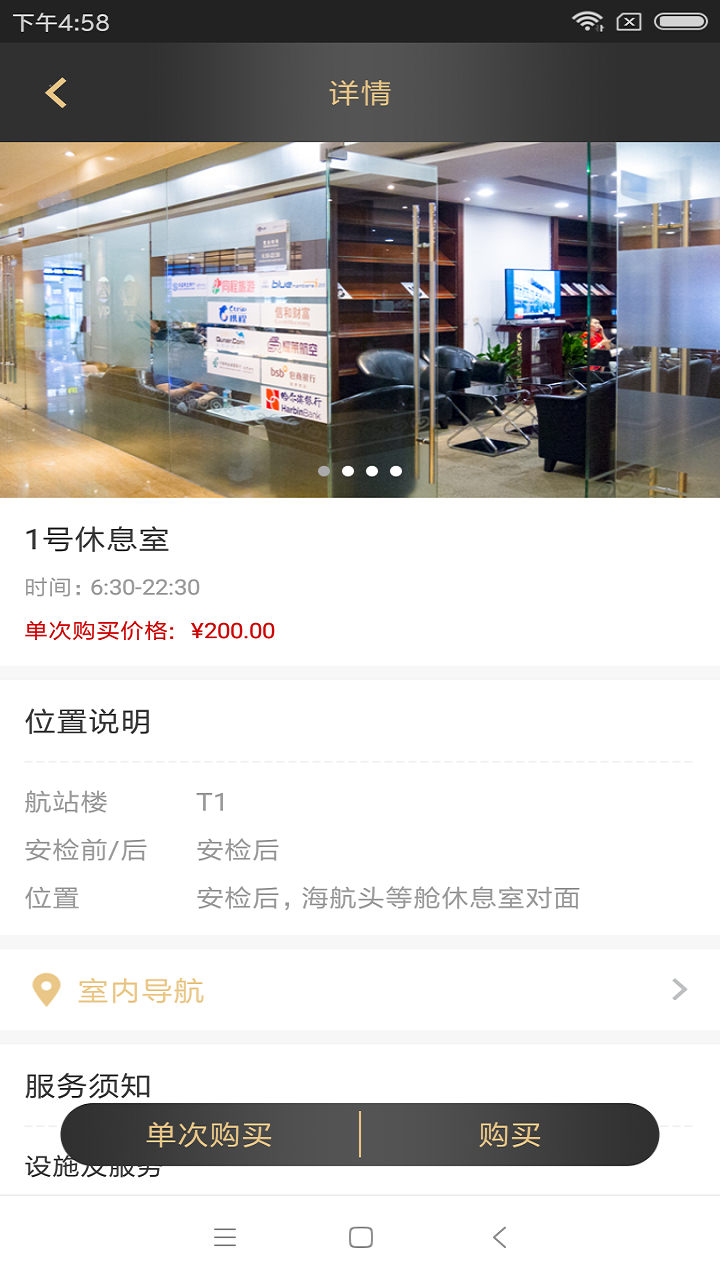This screenshot has height=1280, width=720.
Task: Tap the Android back chevron in the navigation bar
Action: tap(498, 1237)
